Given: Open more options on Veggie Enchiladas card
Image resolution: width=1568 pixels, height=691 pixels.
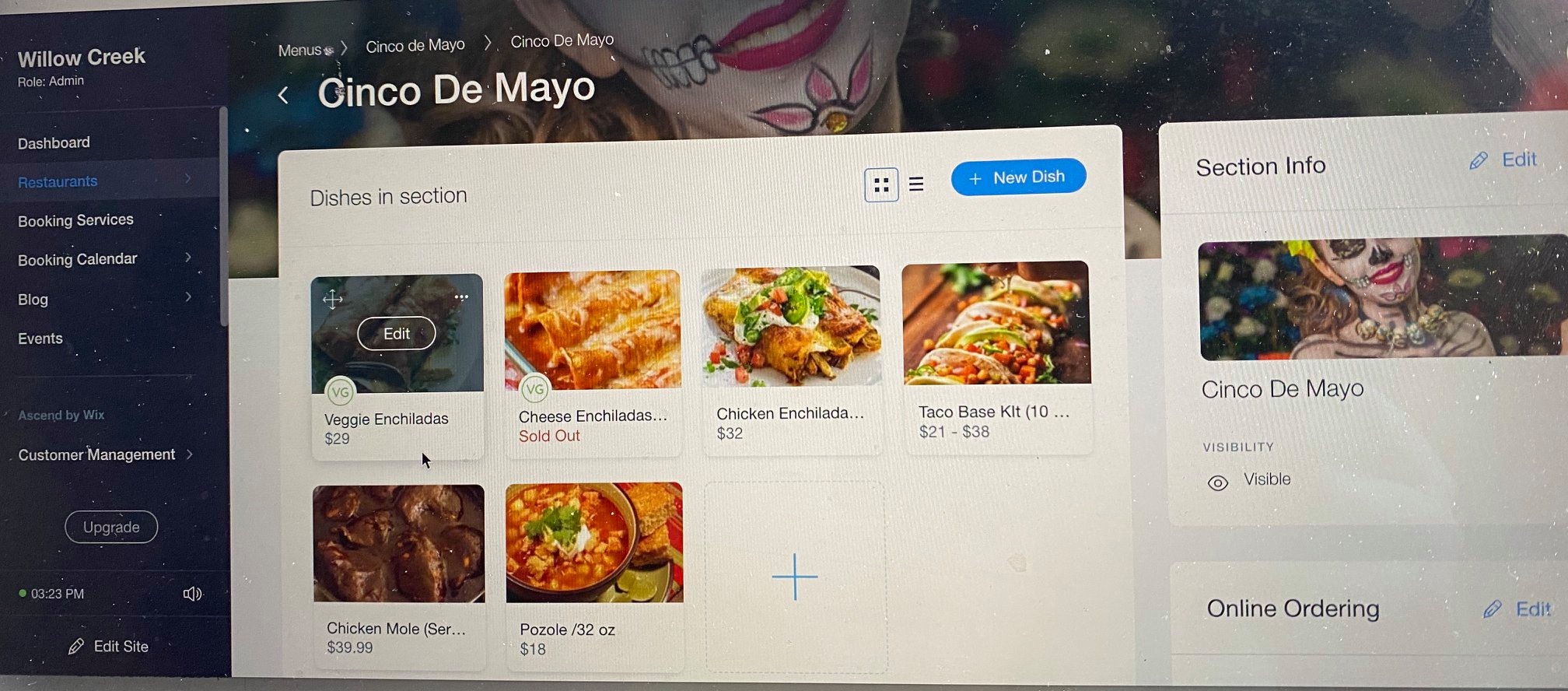Looking at the screenshot, I should pos(461,297).
